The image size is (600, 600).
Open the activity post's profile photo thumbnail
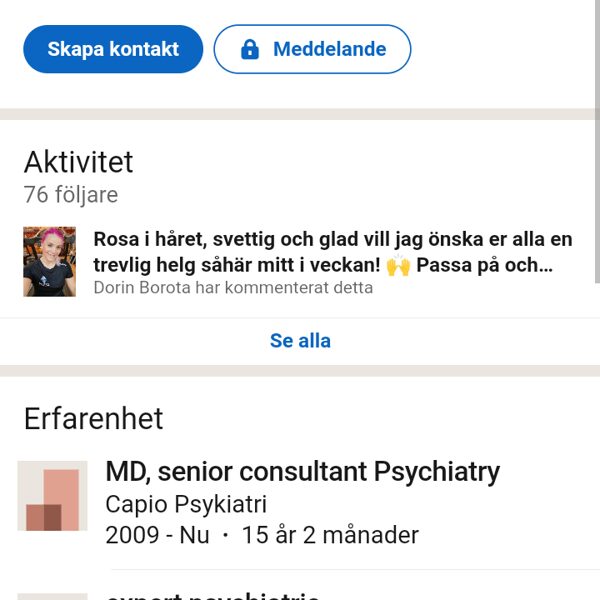click(50, 262)
